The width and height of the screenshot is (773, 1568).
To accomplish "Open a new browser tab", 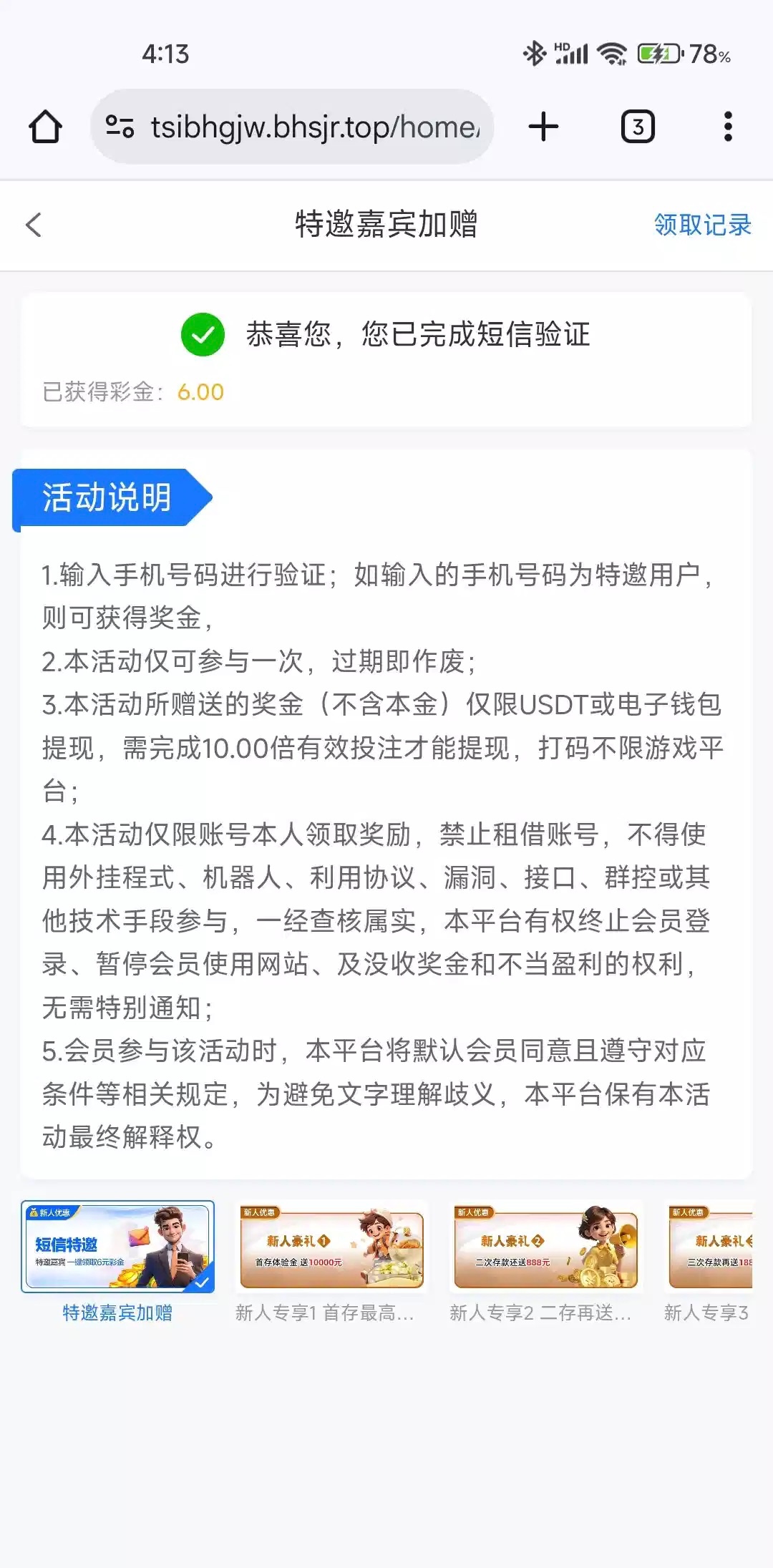I will click(x=543, y=127).
